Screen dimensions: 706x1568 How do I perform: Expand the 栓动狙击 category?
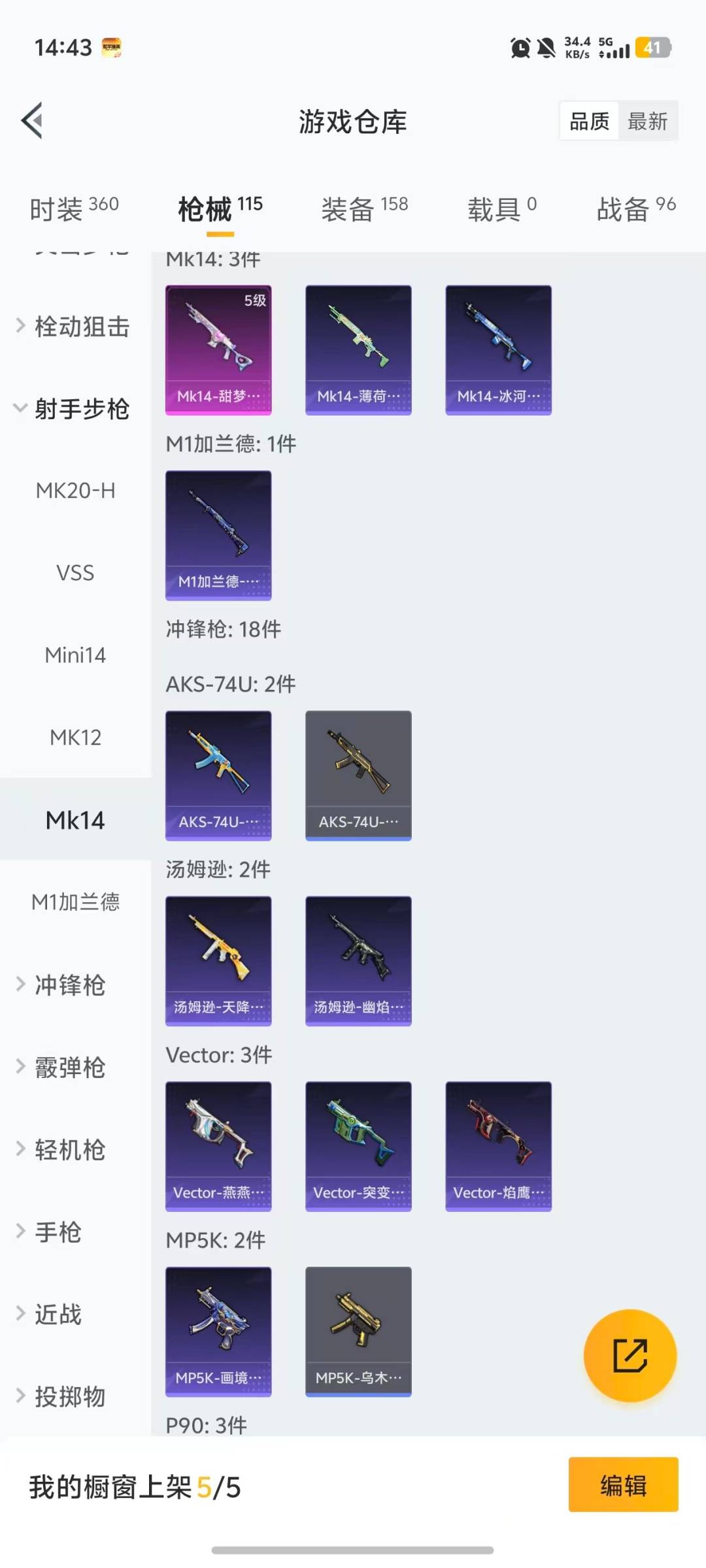(x=73, y=327)
